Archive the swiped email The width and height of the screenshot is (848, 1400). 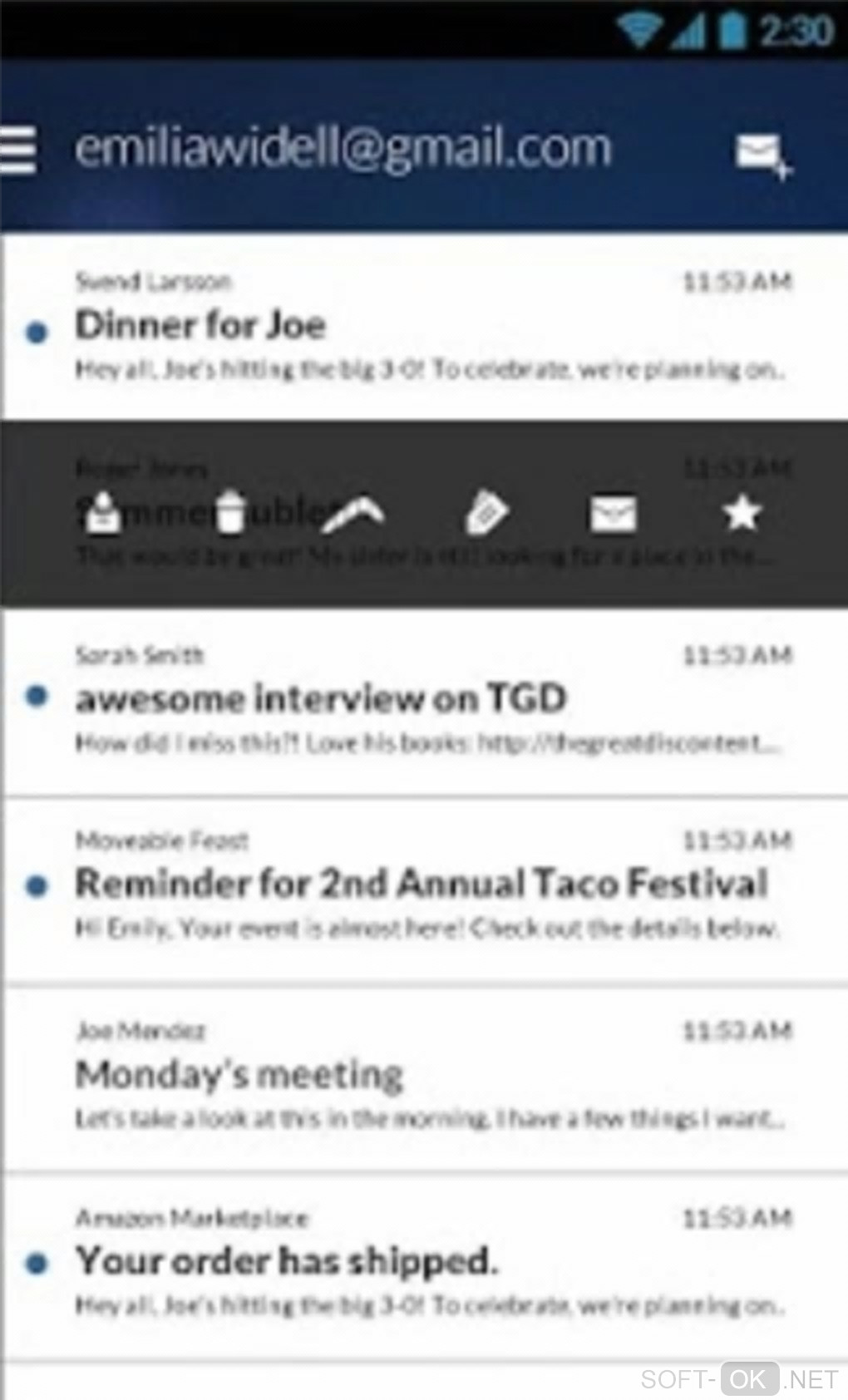[x=103, y=513]
